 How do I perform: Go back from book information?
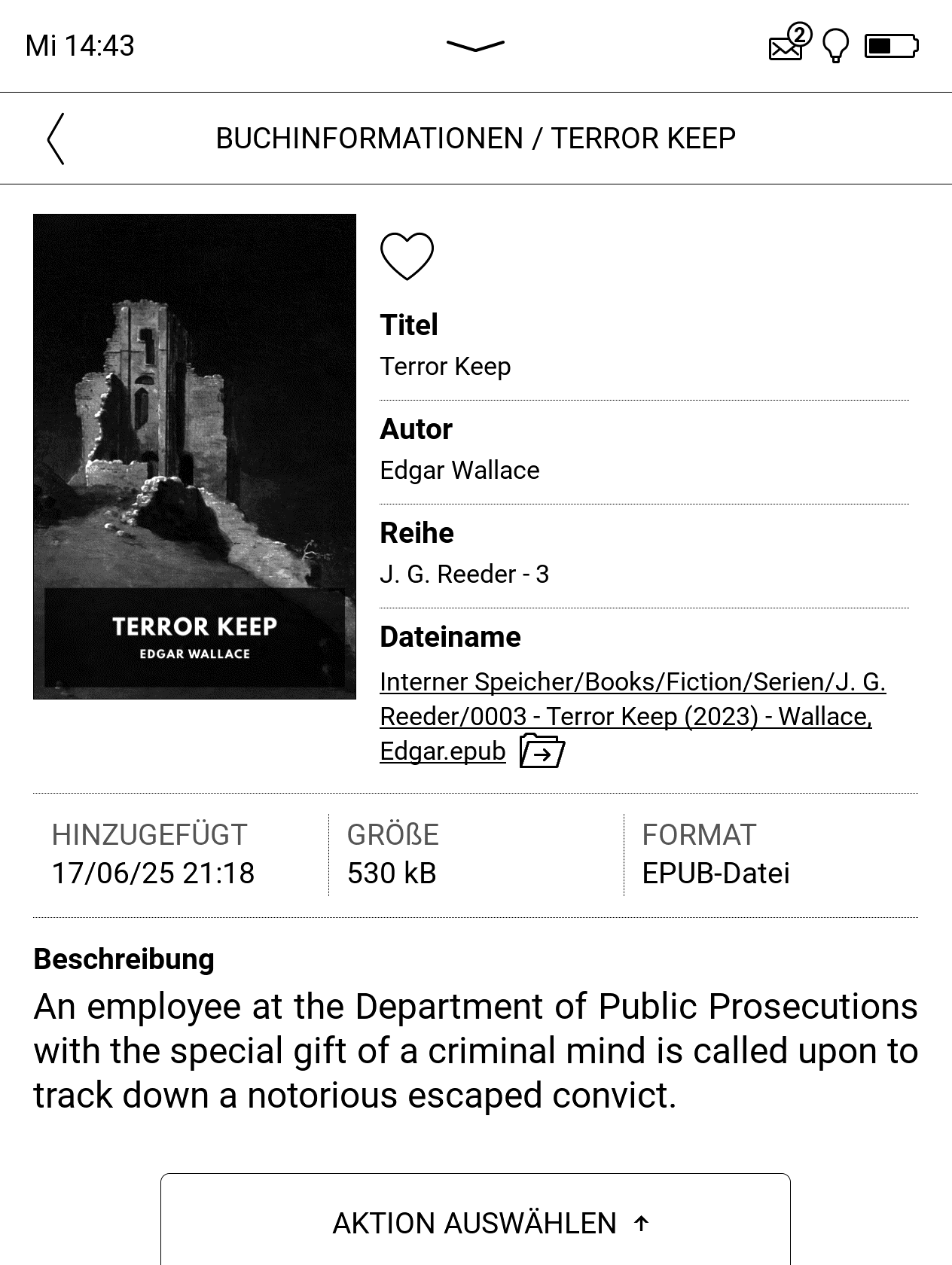(x=56, y=139)
